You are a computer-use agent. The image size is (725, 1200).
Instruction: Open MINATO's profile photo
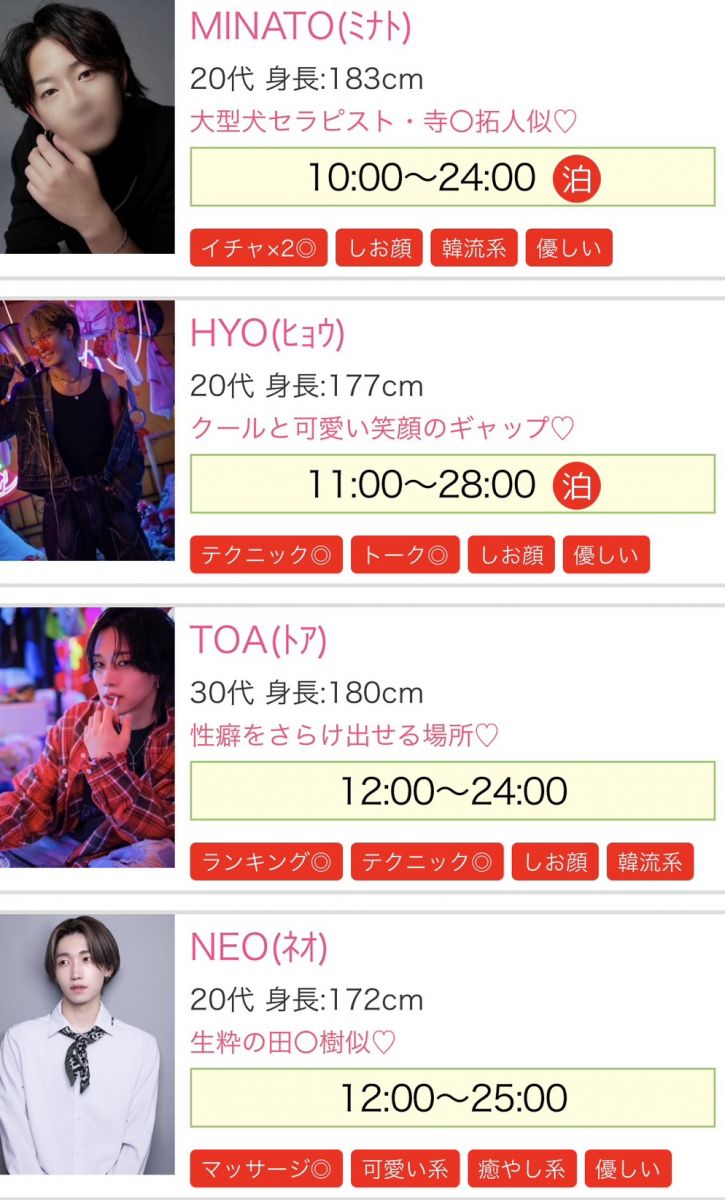[x=87, y=127]
